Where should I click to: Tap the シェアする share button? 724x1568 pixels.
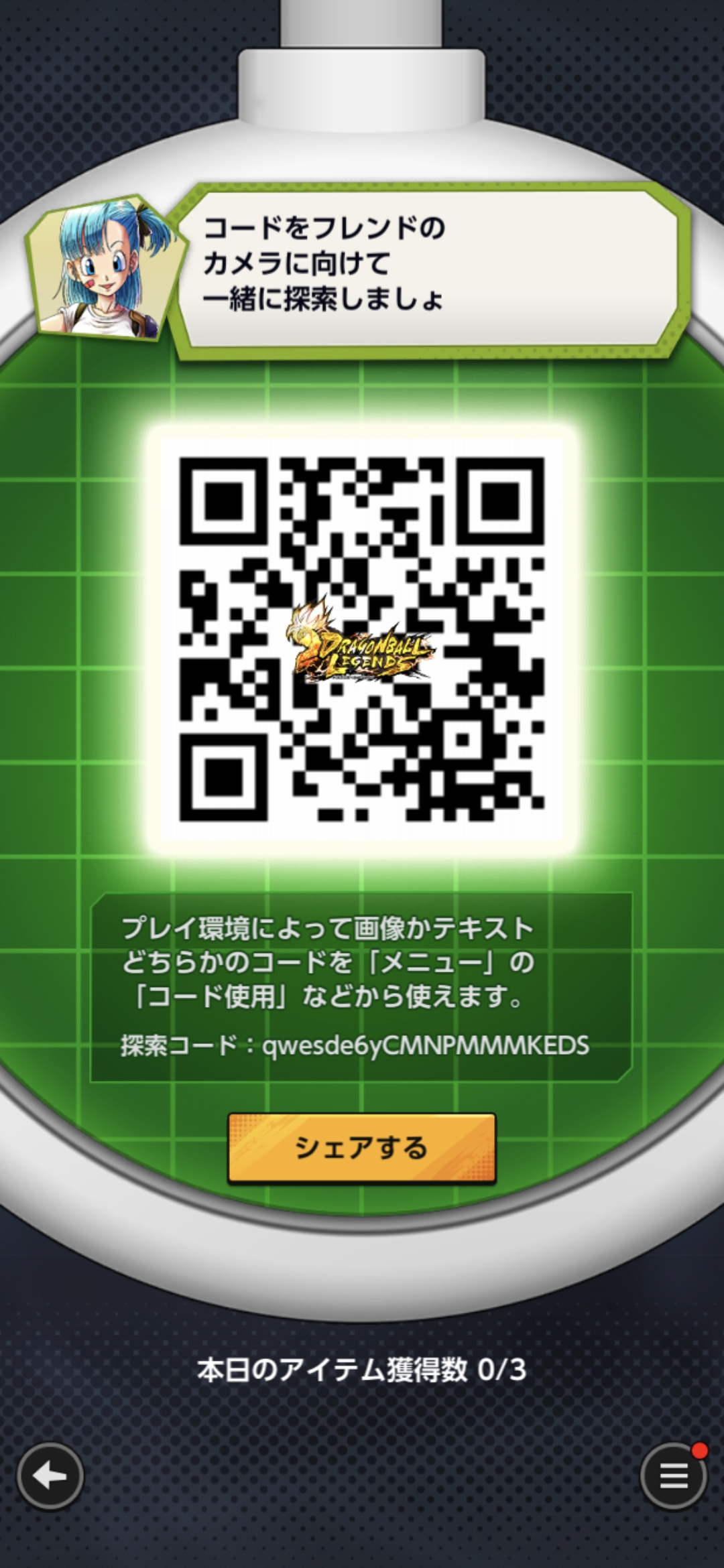tap(361, 1147)
